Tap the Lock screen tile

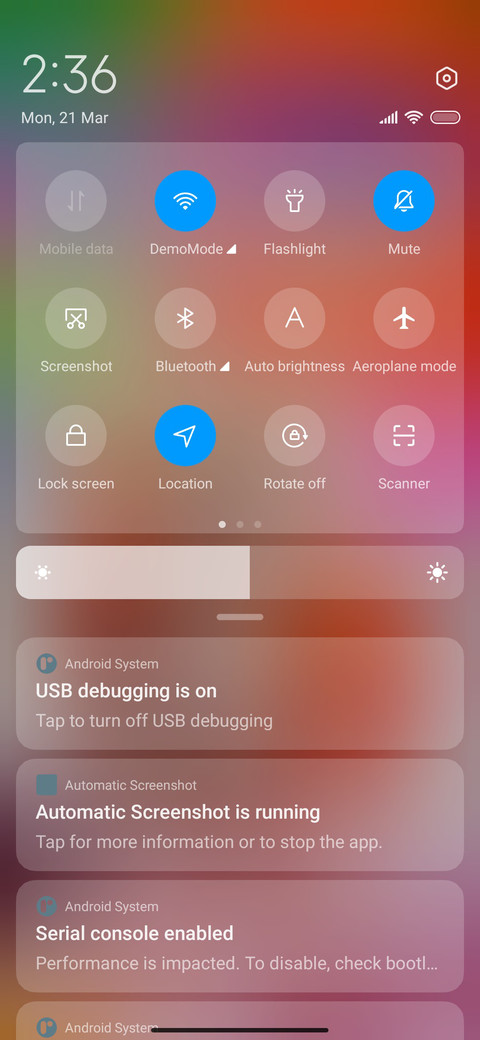tap(76, 436)
